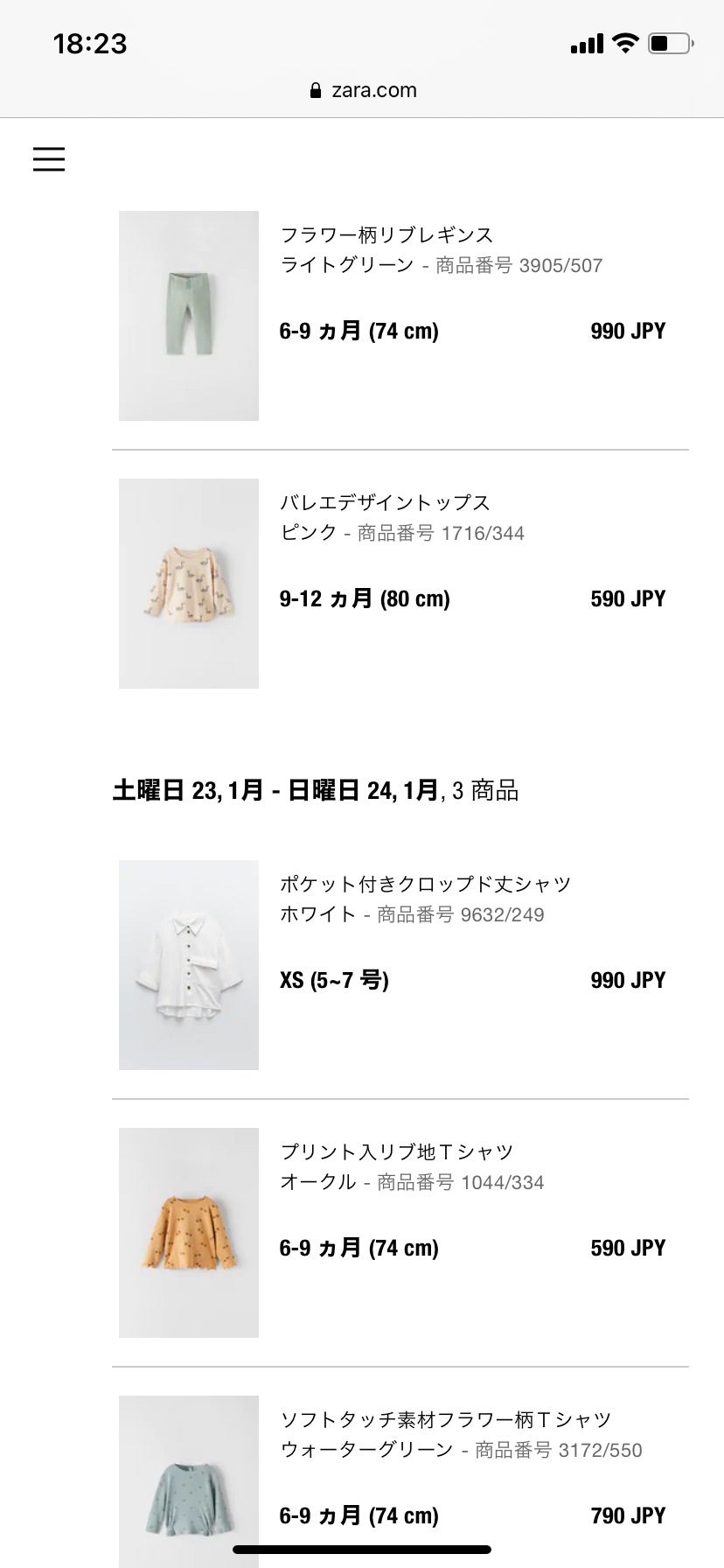View the pink ballet design top
This screenshot has height=1568, width=724.
[x=189, y=583]
